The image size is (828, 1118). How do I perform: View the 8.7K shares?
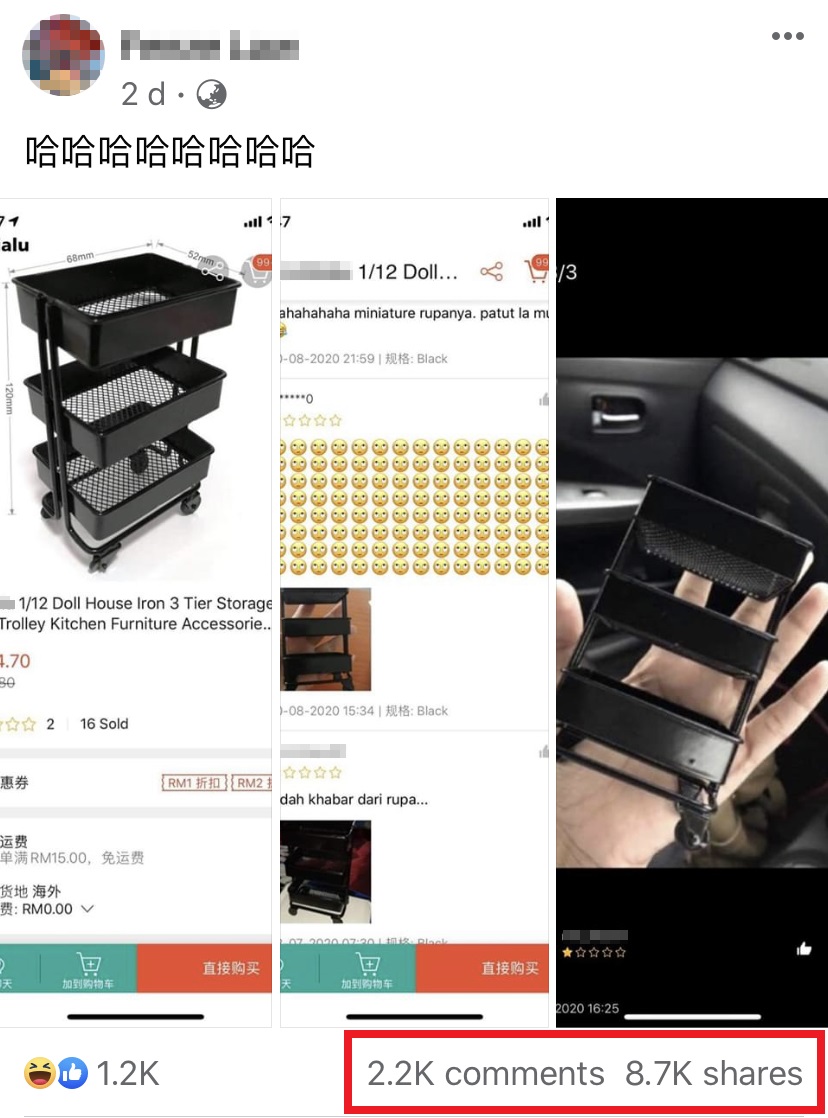click(x=714, y=1074)
